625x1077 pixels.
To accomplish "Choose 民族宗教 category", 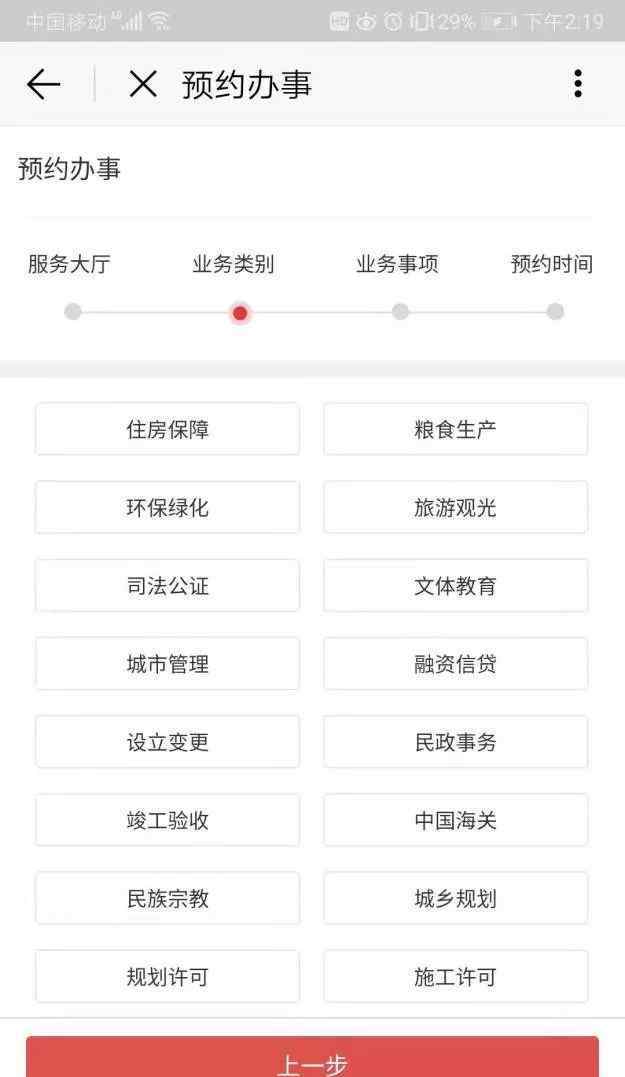I will click(168, 898).
